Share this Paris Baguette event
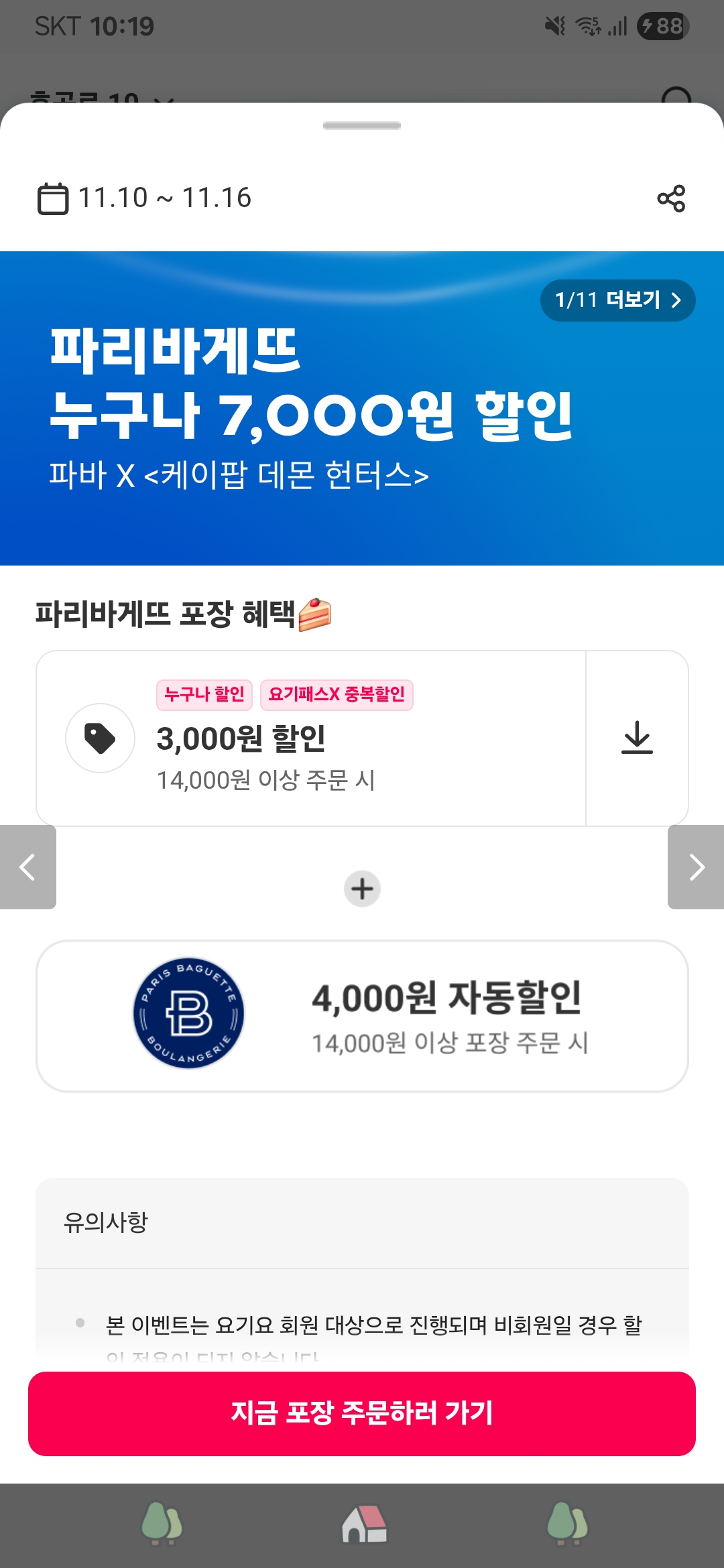Viewport: 724px width, 1568px height. click(x=671, y=199)
